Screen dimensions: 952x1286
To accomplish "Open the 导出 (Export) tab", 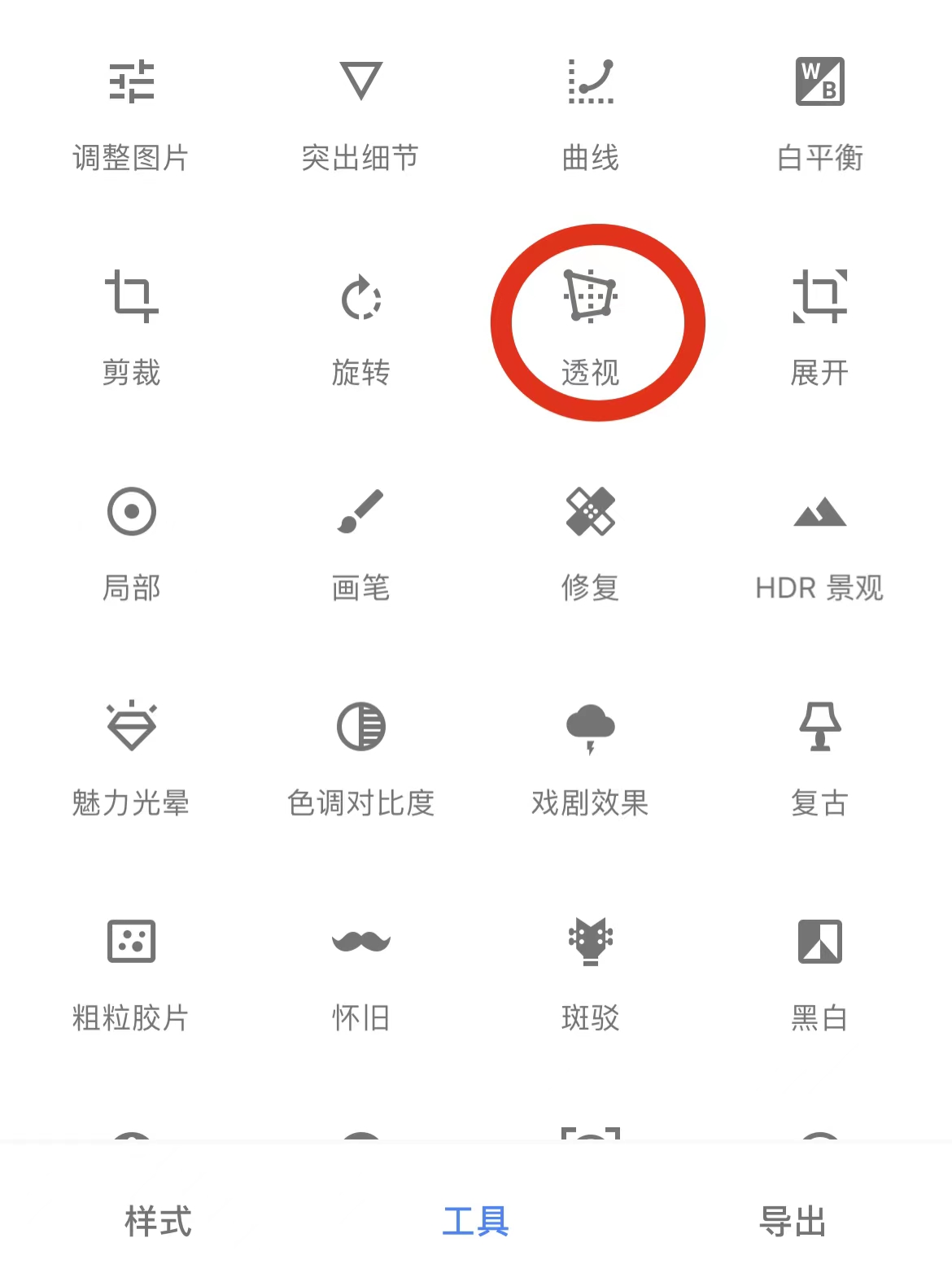I will 792,1221.
